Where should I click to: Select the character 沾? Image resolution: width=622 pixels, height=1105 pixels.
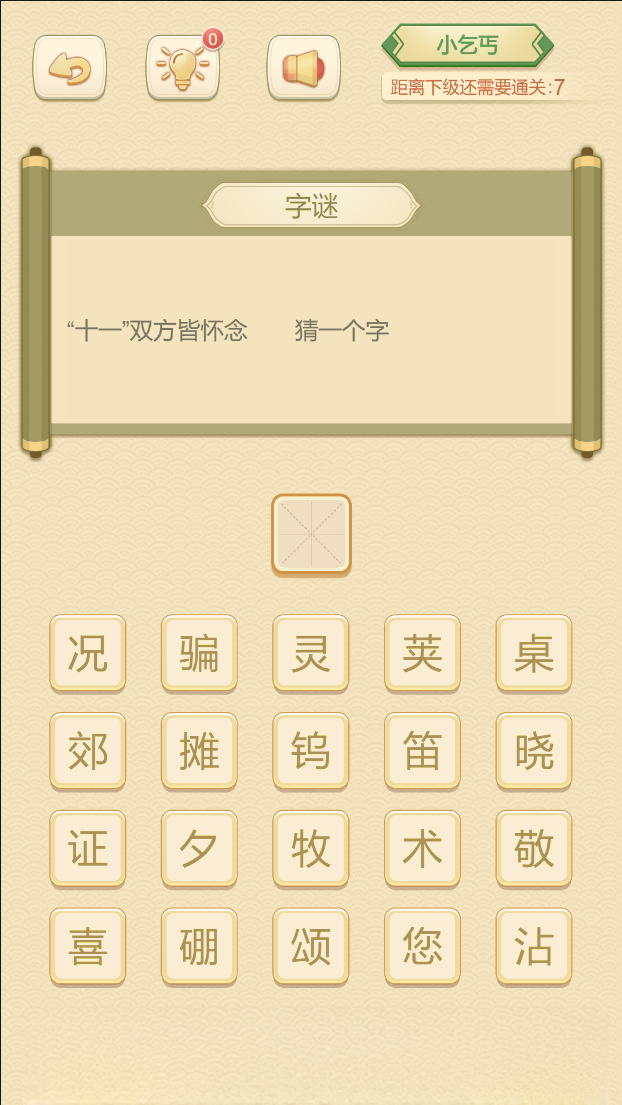pos(534,946)
